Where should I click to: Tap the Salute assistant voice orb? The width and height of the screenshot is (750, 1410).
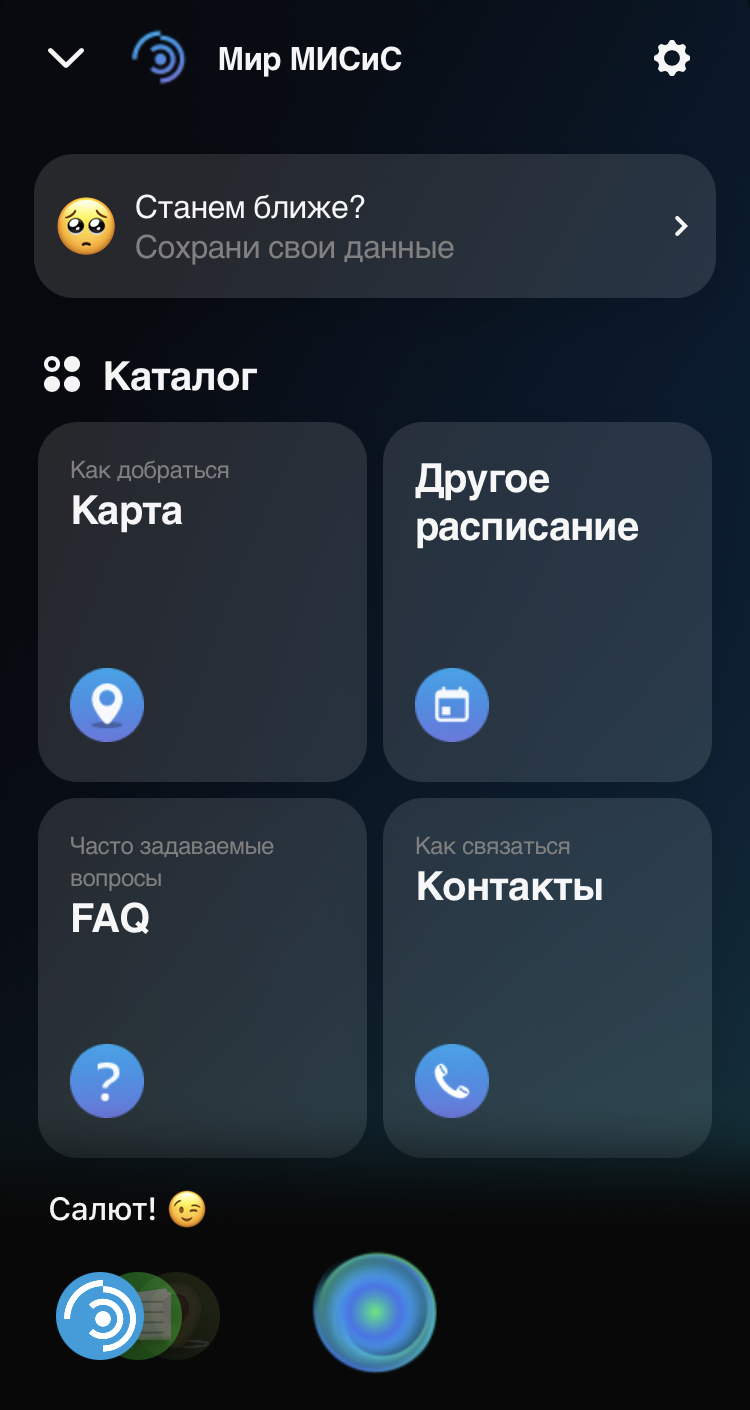point(375,1312)
